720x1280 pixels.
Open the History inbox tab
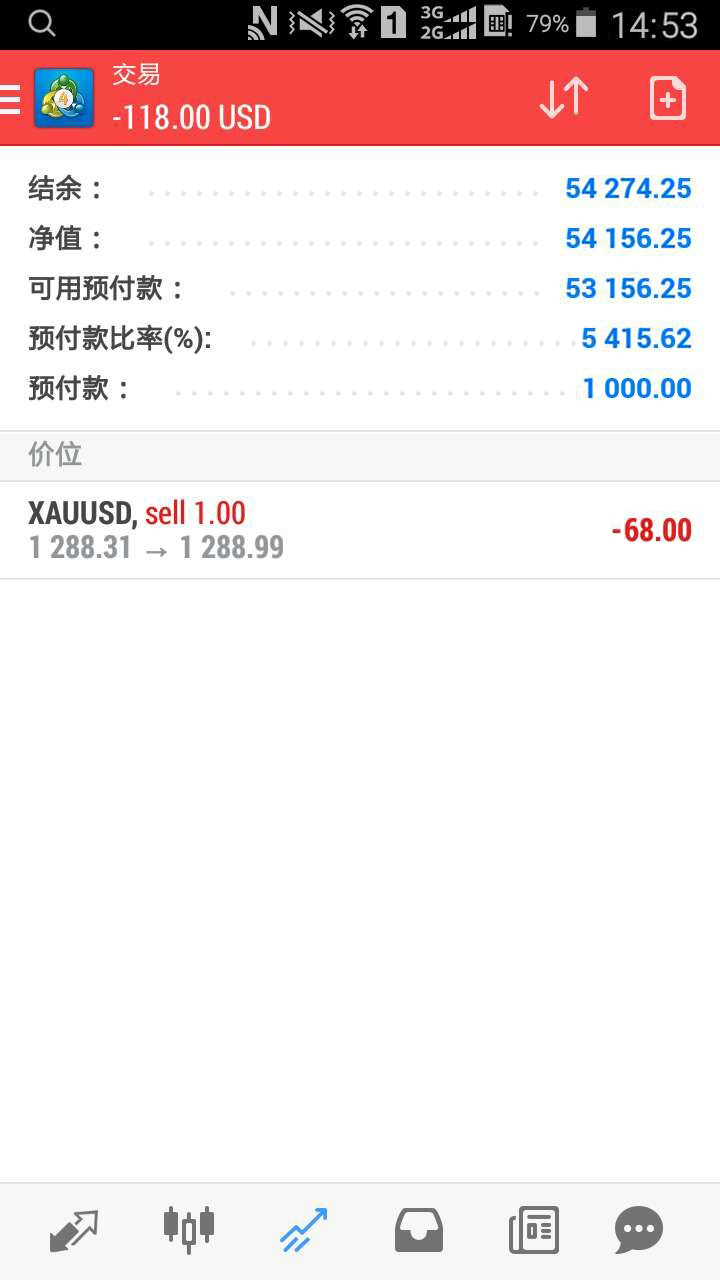pyautogui.click(x=419, y=1230)
